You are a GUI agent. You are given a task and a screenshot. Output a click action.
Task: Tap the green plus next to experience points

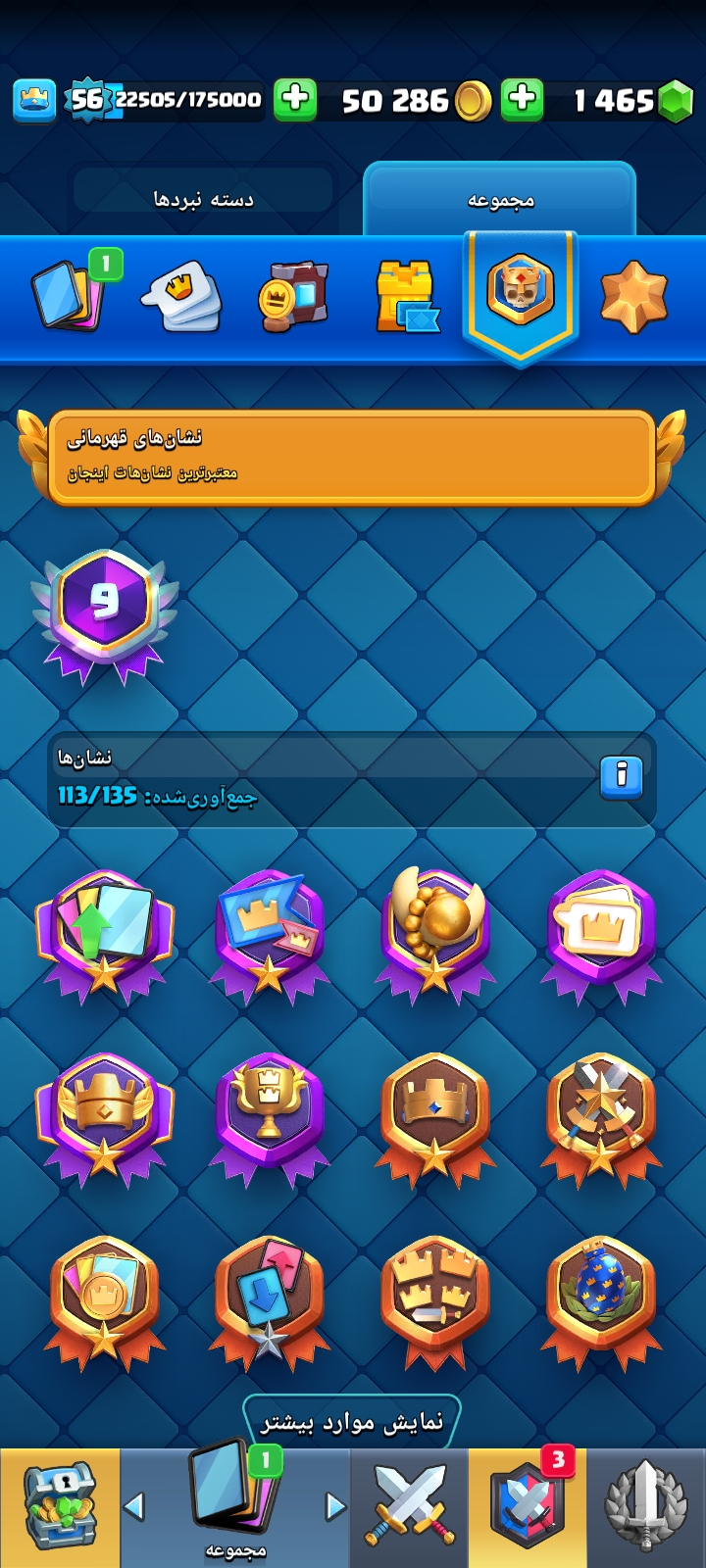coord(295,99)
